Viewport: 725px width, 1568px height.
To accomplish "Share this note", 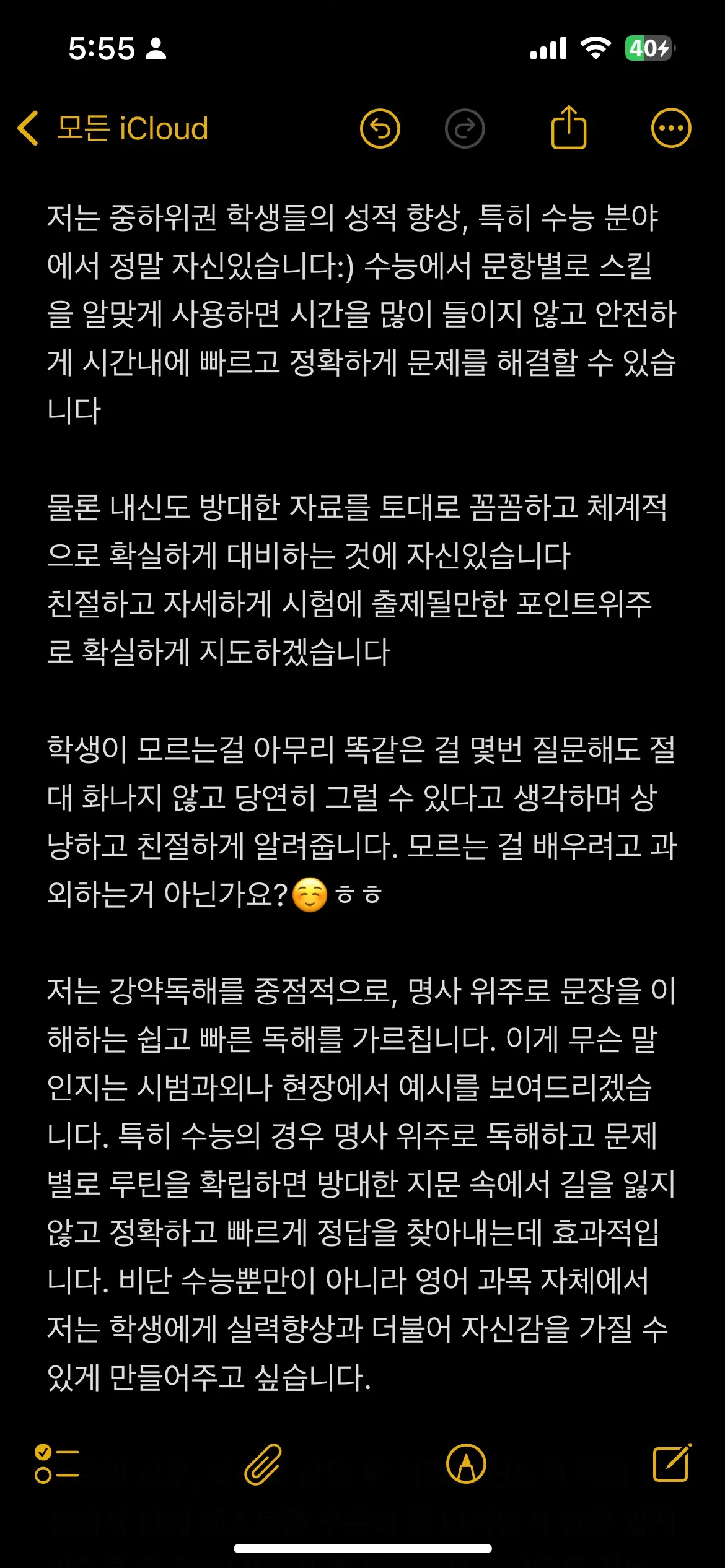I will (x=568, y=128).
